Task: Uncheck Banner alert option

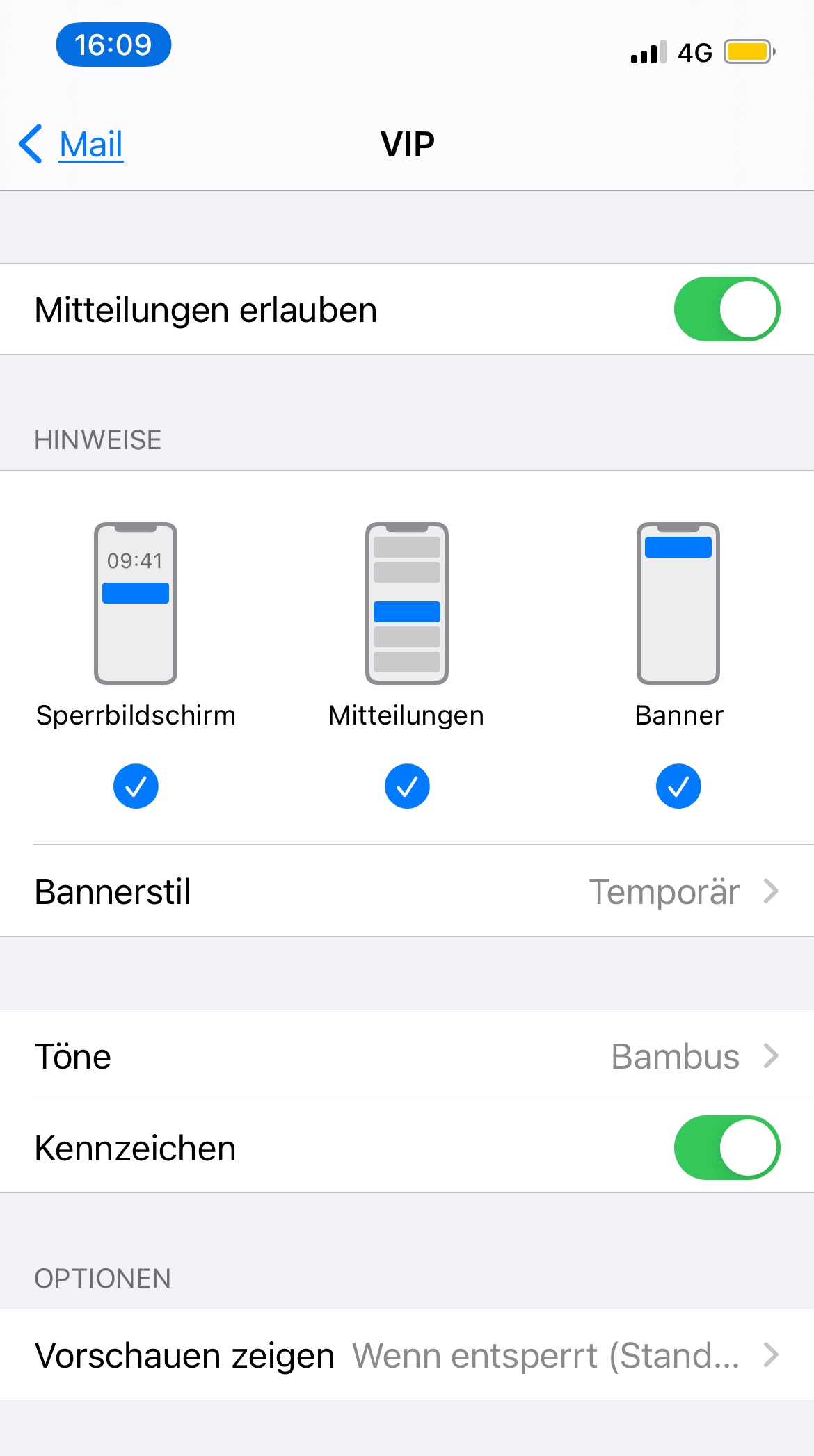Action: 678,786
